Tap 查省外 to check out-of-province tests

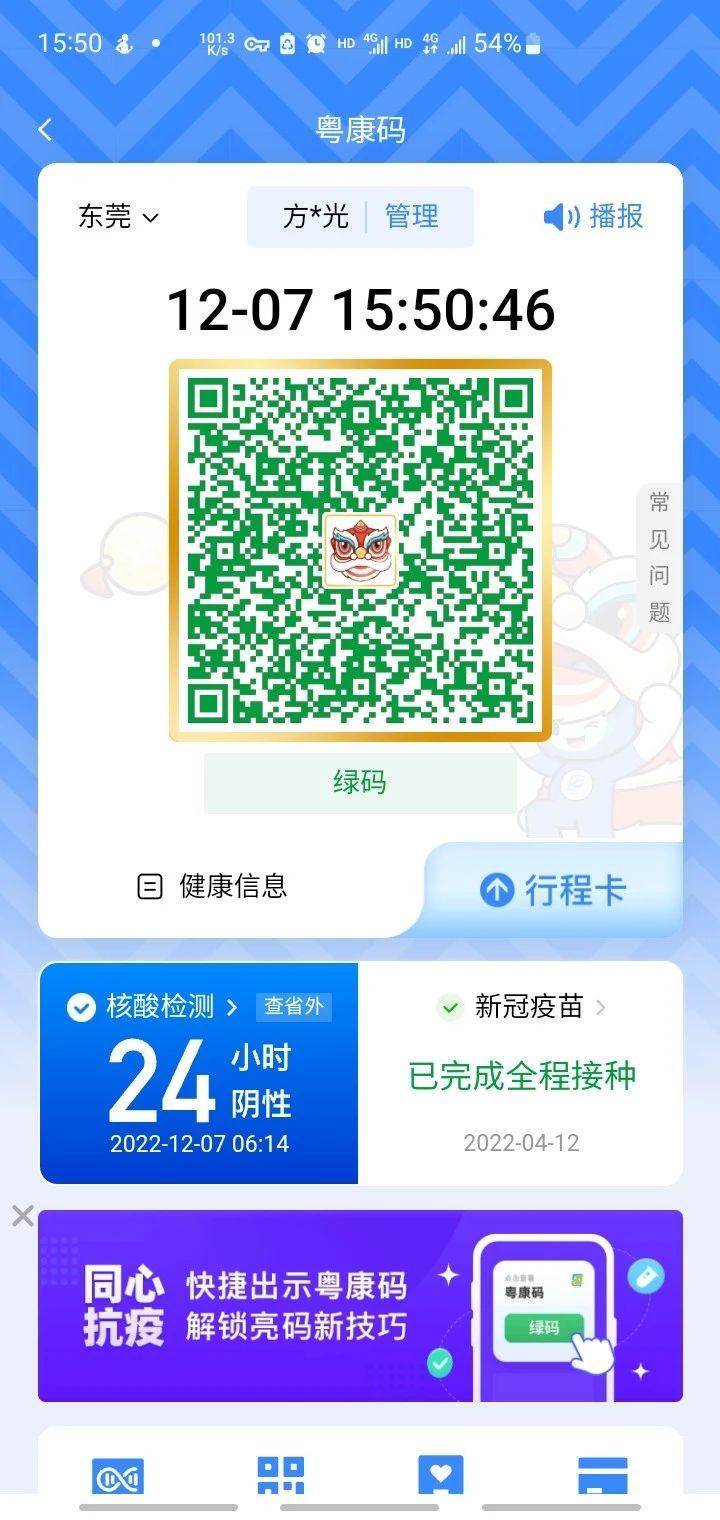[x=293, y=1007]
